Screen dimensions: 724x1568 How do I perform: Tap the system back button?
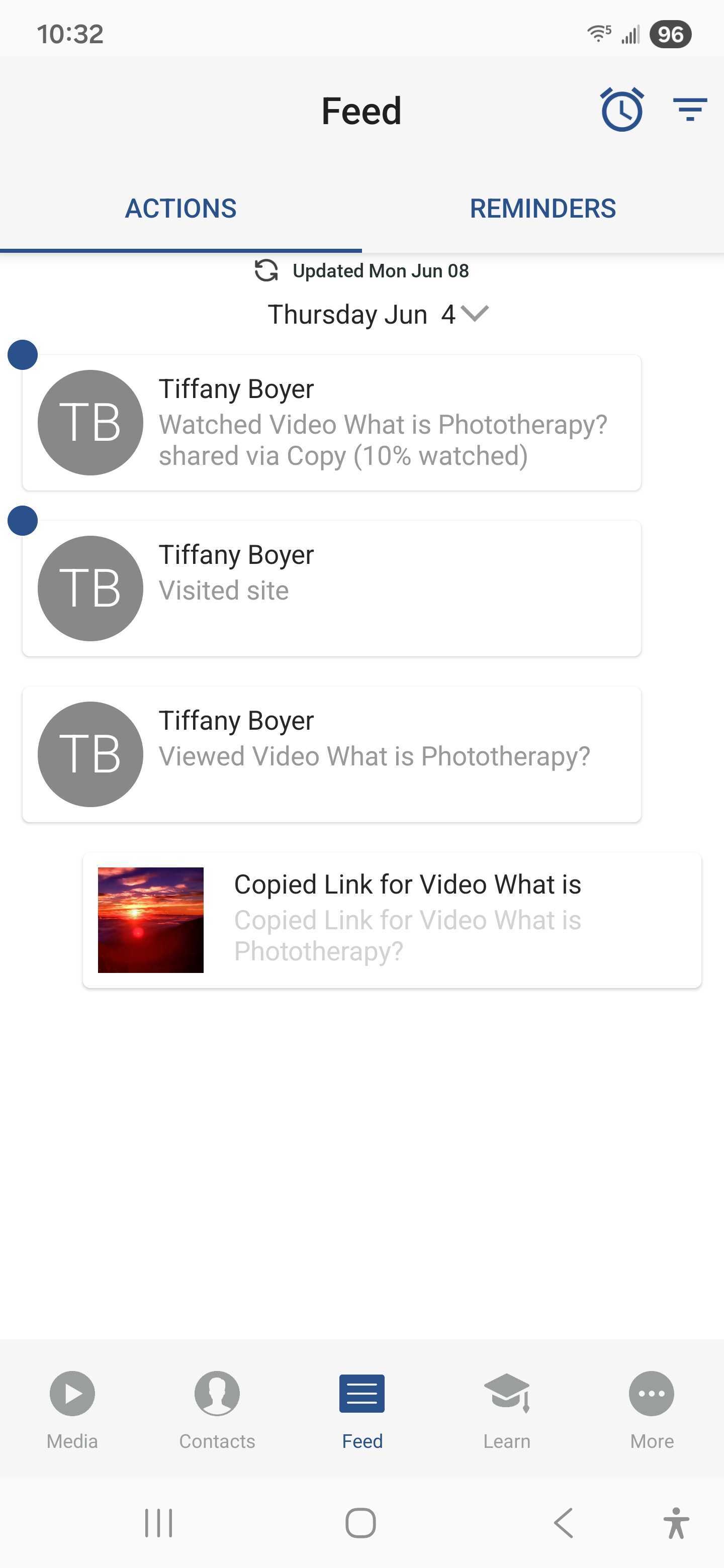pyautogui.click(x=564, y=1523)
